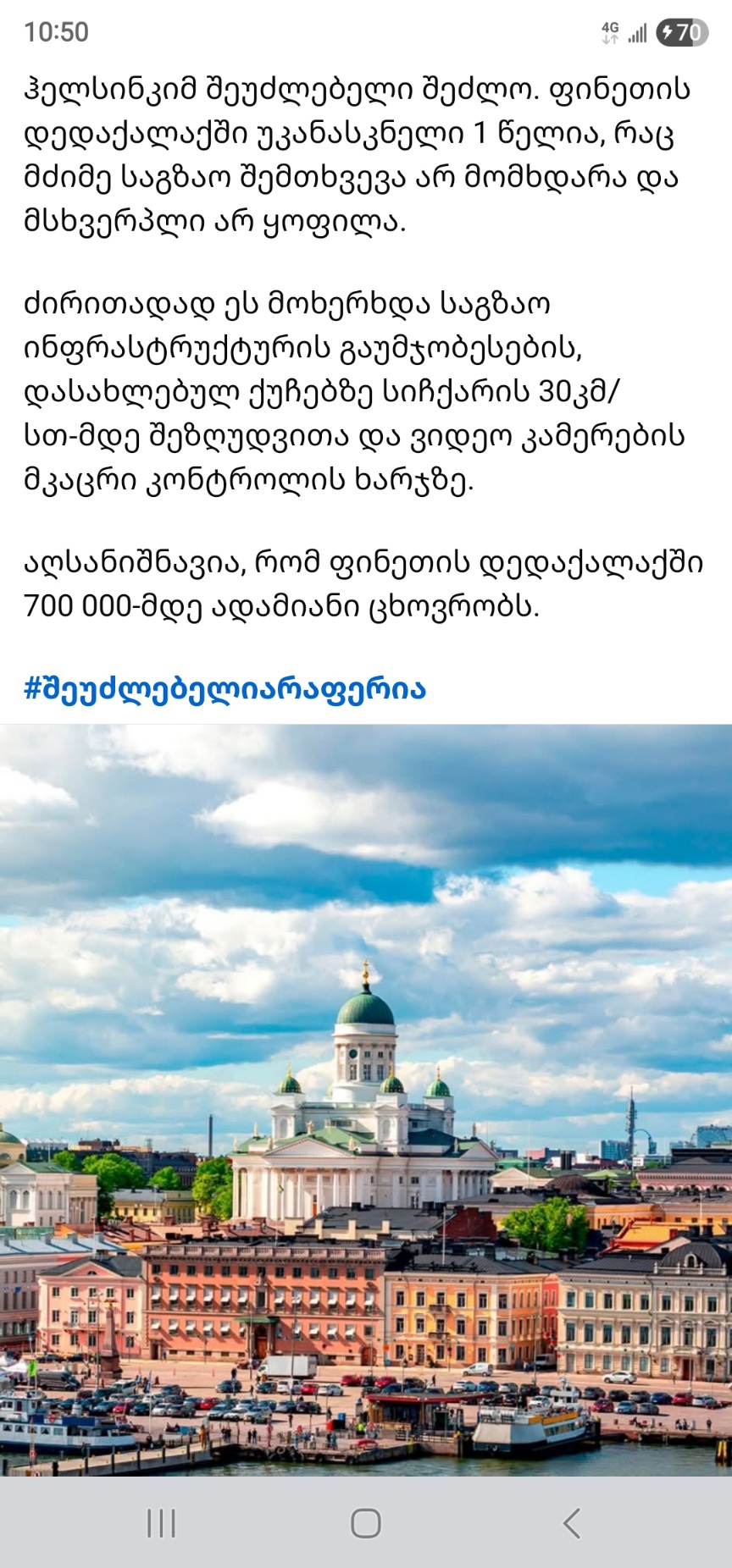The width and height of the screenshot is (732, 1568).
Task: Open the #შეუძლებელიარაფერია hashtag link
Action: [x=225, y=689]
